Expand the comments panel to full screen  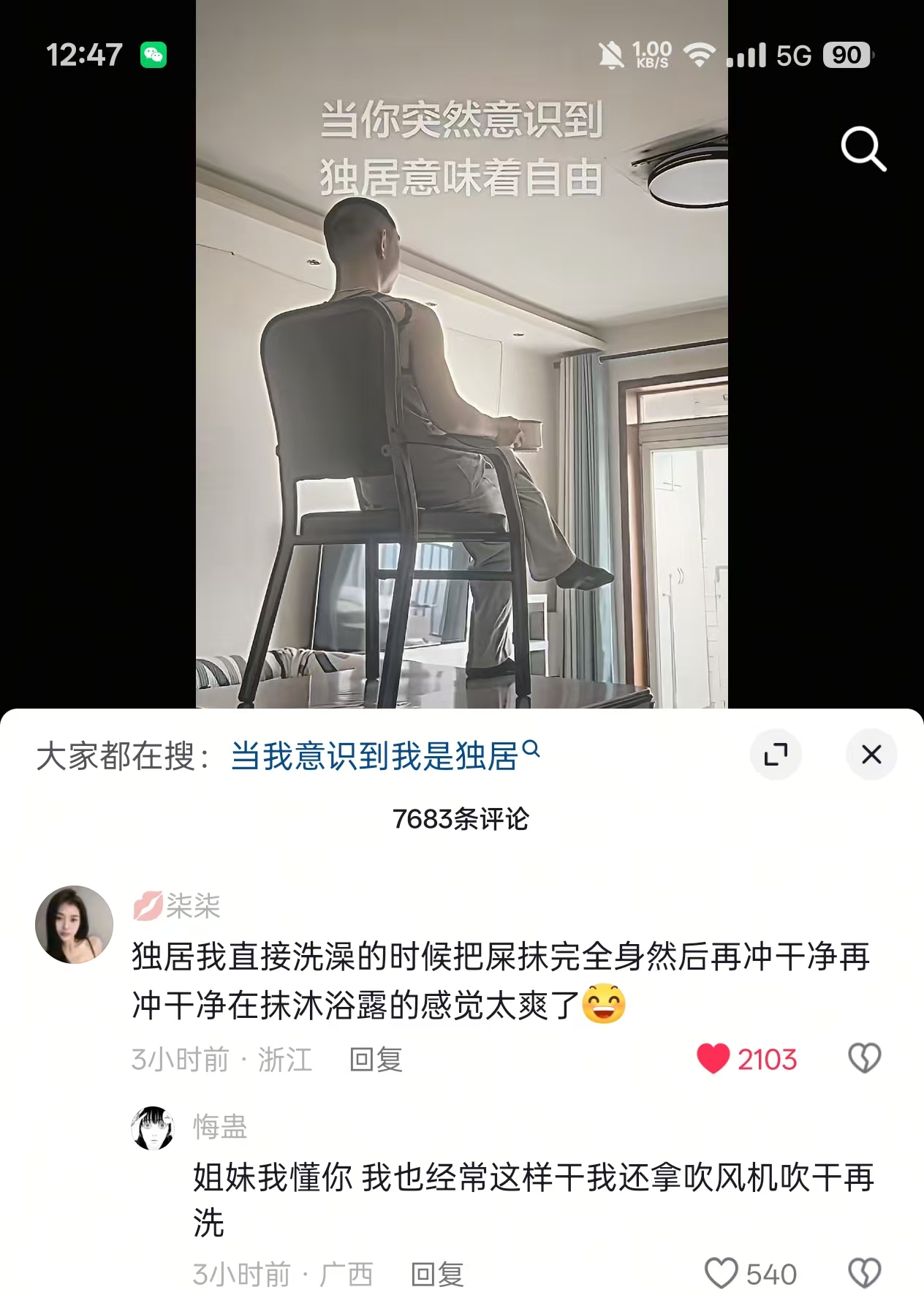pos(776,754)
